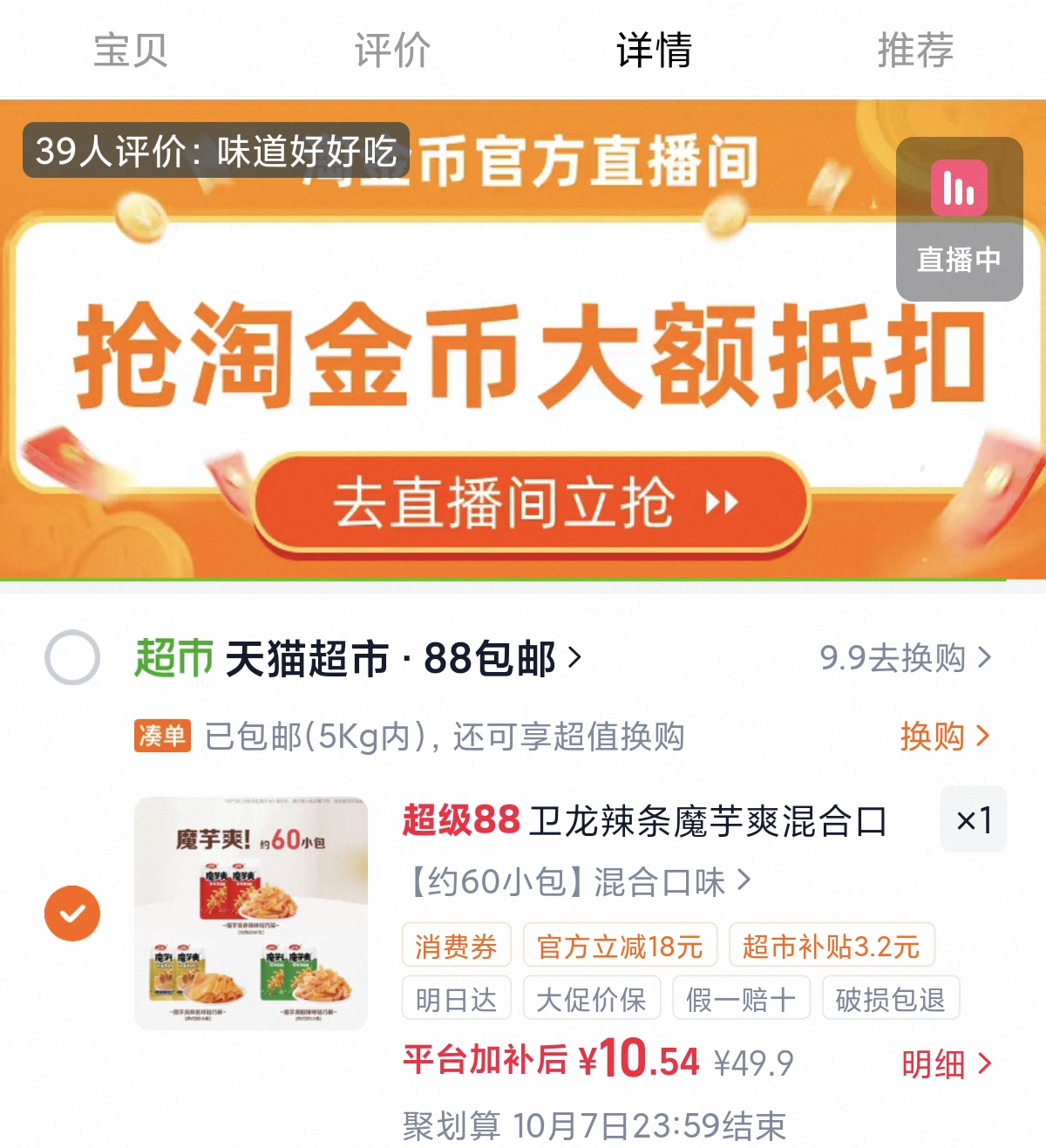The width and height of the screenshot is (1046, 1148).
Task: View the 明细 price breakdown
Action: [947, 1064]
